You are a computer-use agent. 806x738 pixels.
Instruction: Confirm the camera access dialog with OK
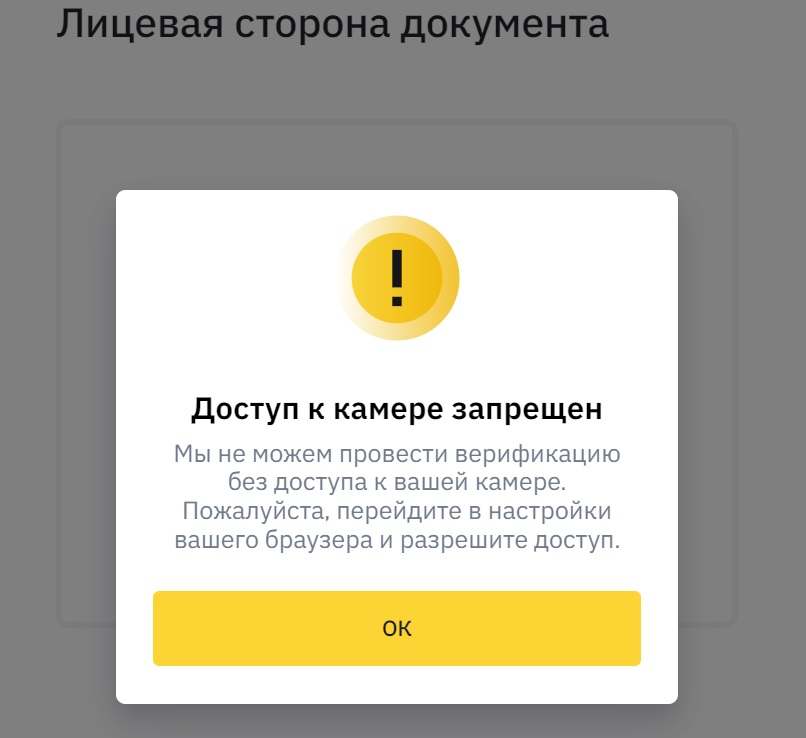[396, 628]
